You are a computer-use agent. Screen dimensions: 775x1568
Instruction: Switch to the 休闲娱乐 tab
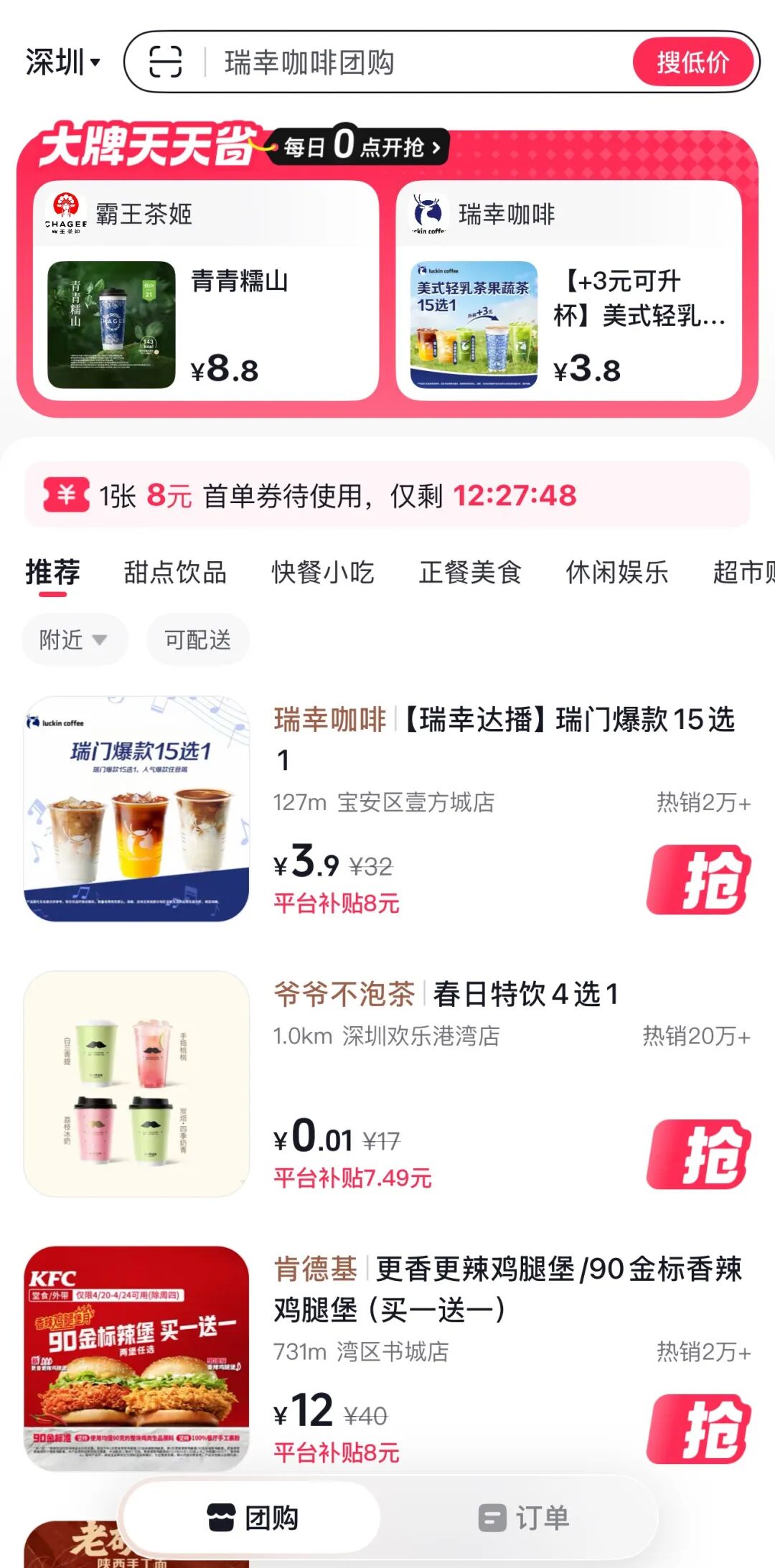616,573
